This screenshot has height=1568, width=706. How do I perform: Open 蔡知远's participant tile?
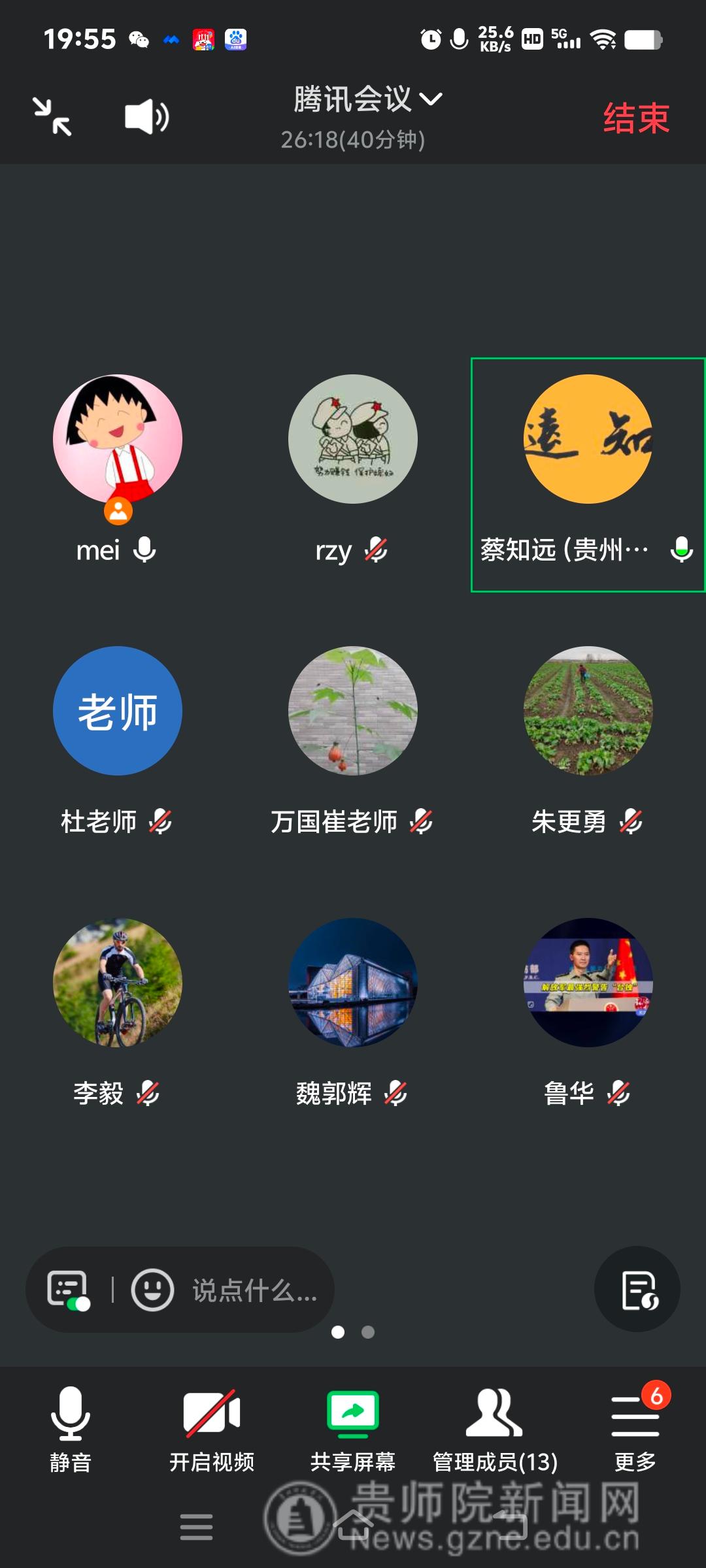coord(588,474)
